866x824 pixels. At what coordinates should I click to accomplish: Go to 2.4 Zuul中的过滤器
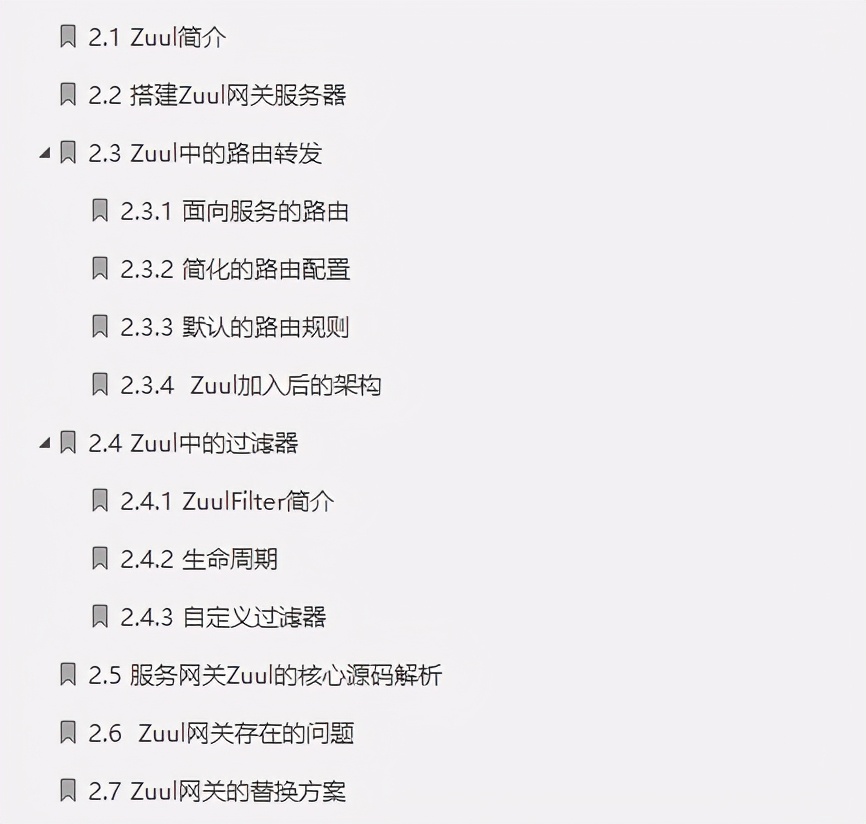coord(193,443)
